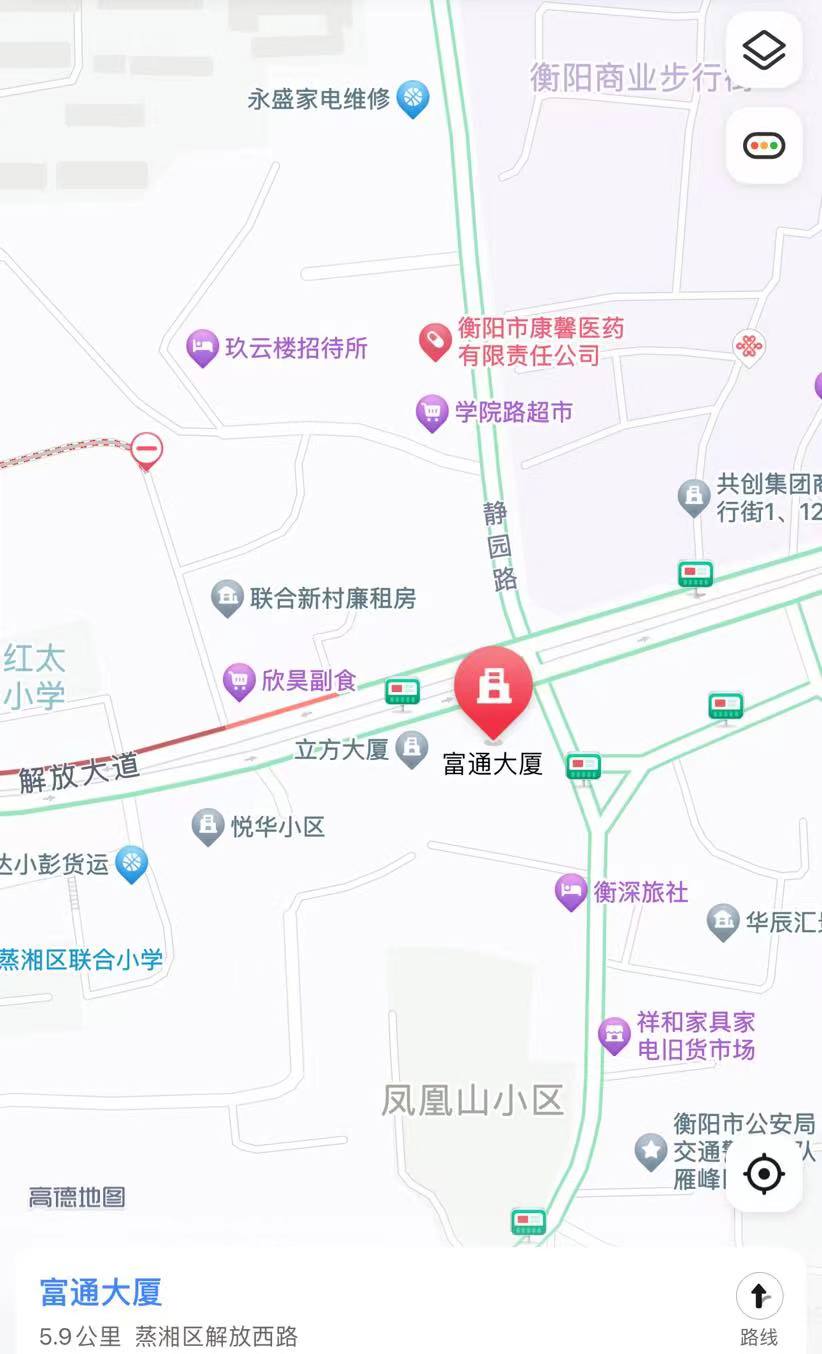Viewport: 822px width, 1354px height.
Task: Tap the 学院路超市 supermarket marker
Action: [x=432, y=412]
